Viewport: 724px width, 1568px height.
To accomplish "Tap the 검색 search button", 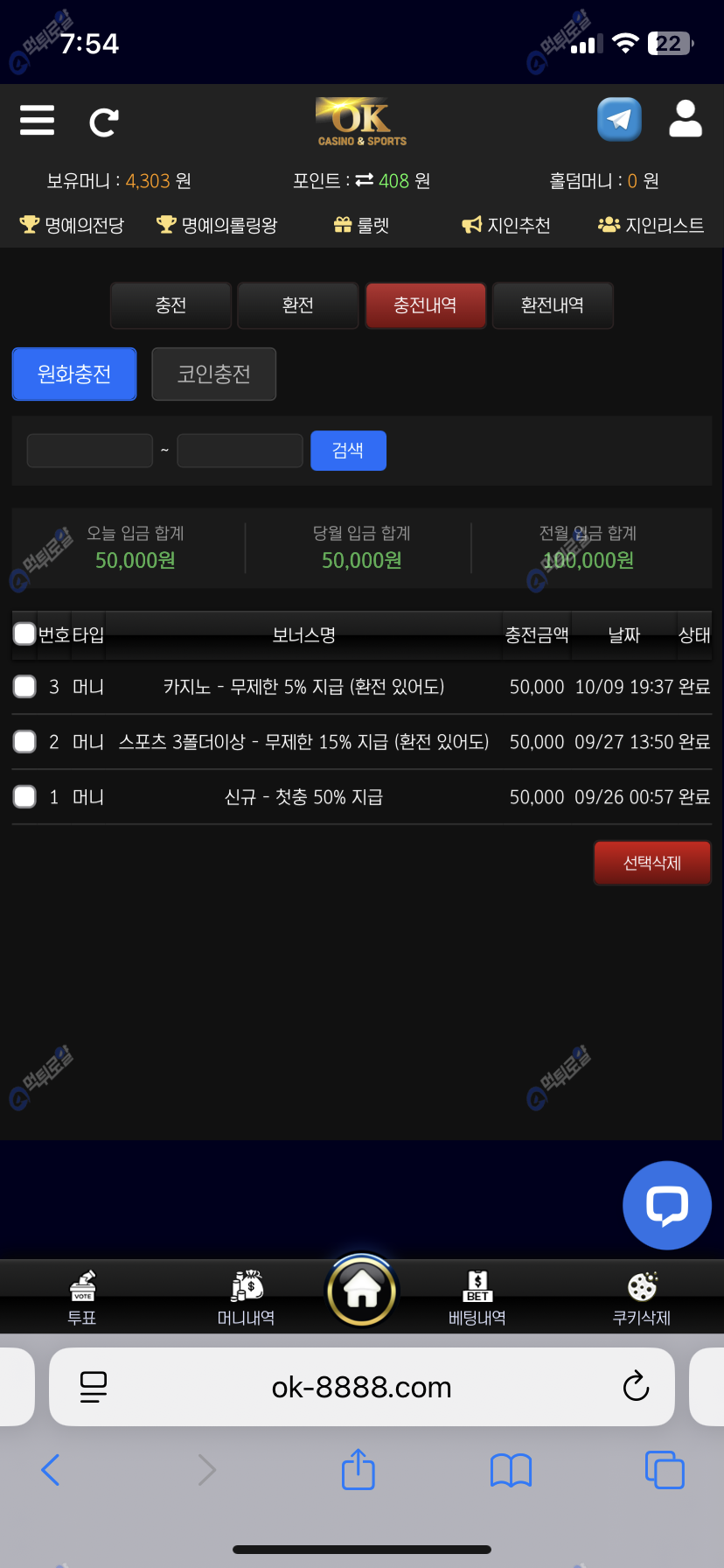I will [348, 451].
